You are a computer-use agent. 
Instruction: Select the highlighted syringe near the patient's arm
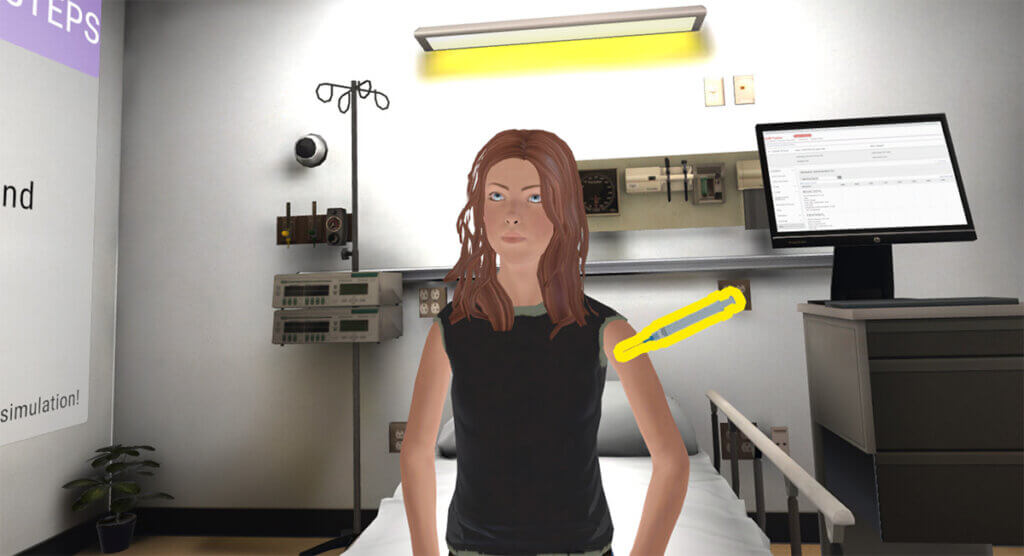click(680, 323)
